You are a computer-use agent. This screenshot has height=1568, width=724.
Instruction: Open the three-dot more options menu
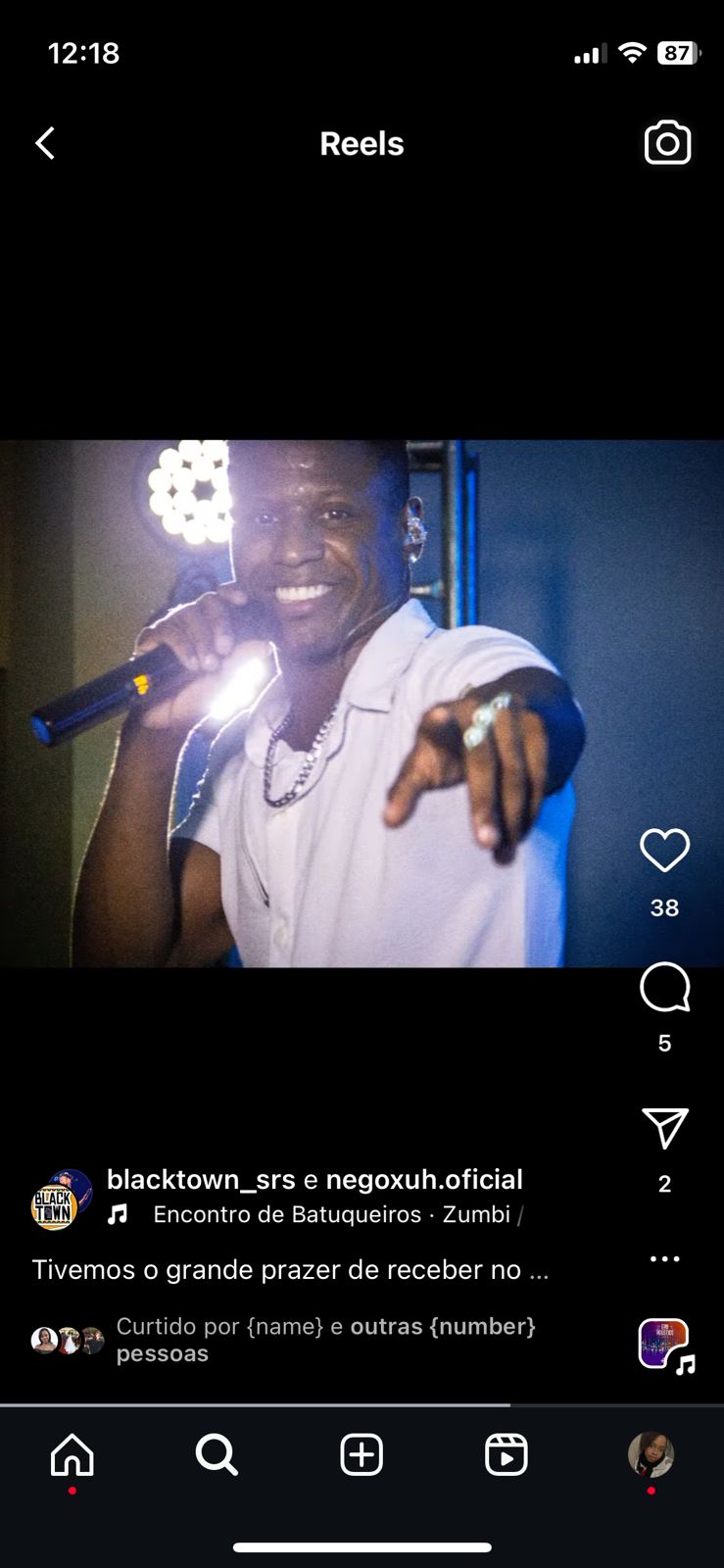664,1258
